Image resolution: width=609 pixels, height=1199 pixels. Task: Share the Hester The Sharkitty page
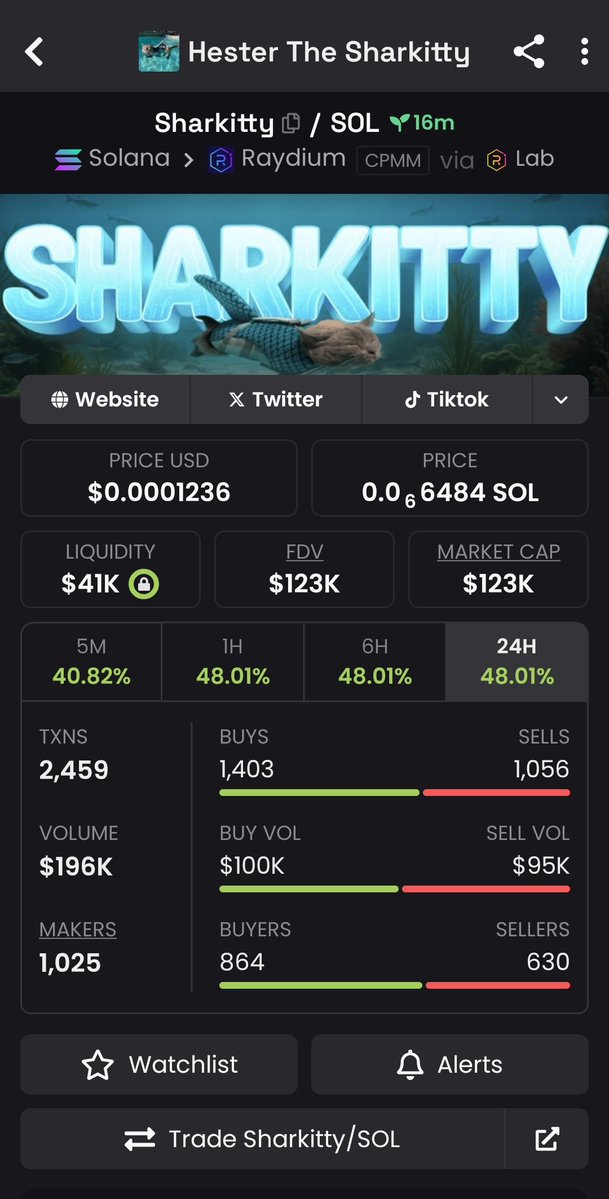[x=529, y=52]
